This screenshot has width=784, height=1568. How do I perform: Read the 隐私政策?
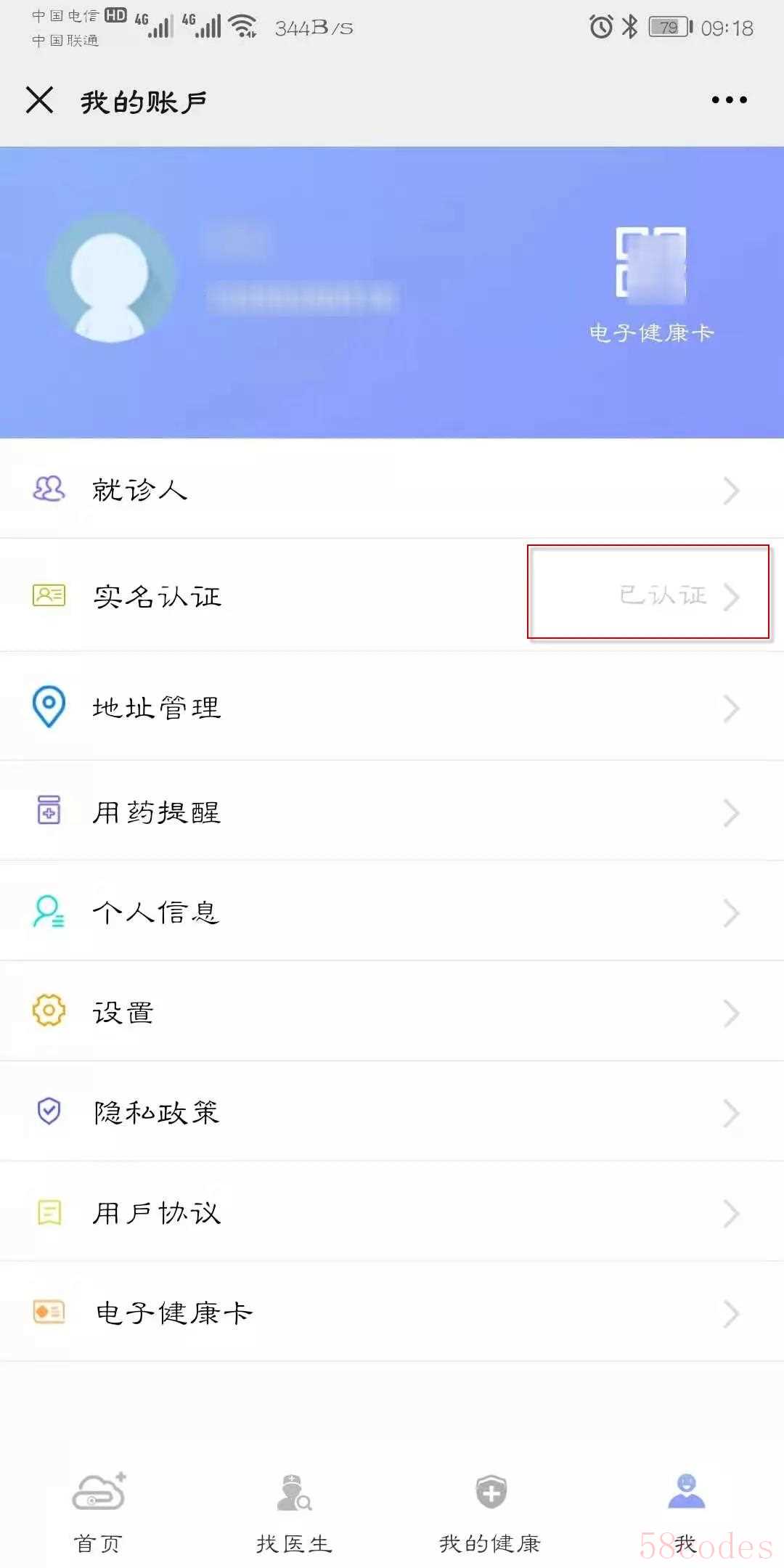(392, 1112)
